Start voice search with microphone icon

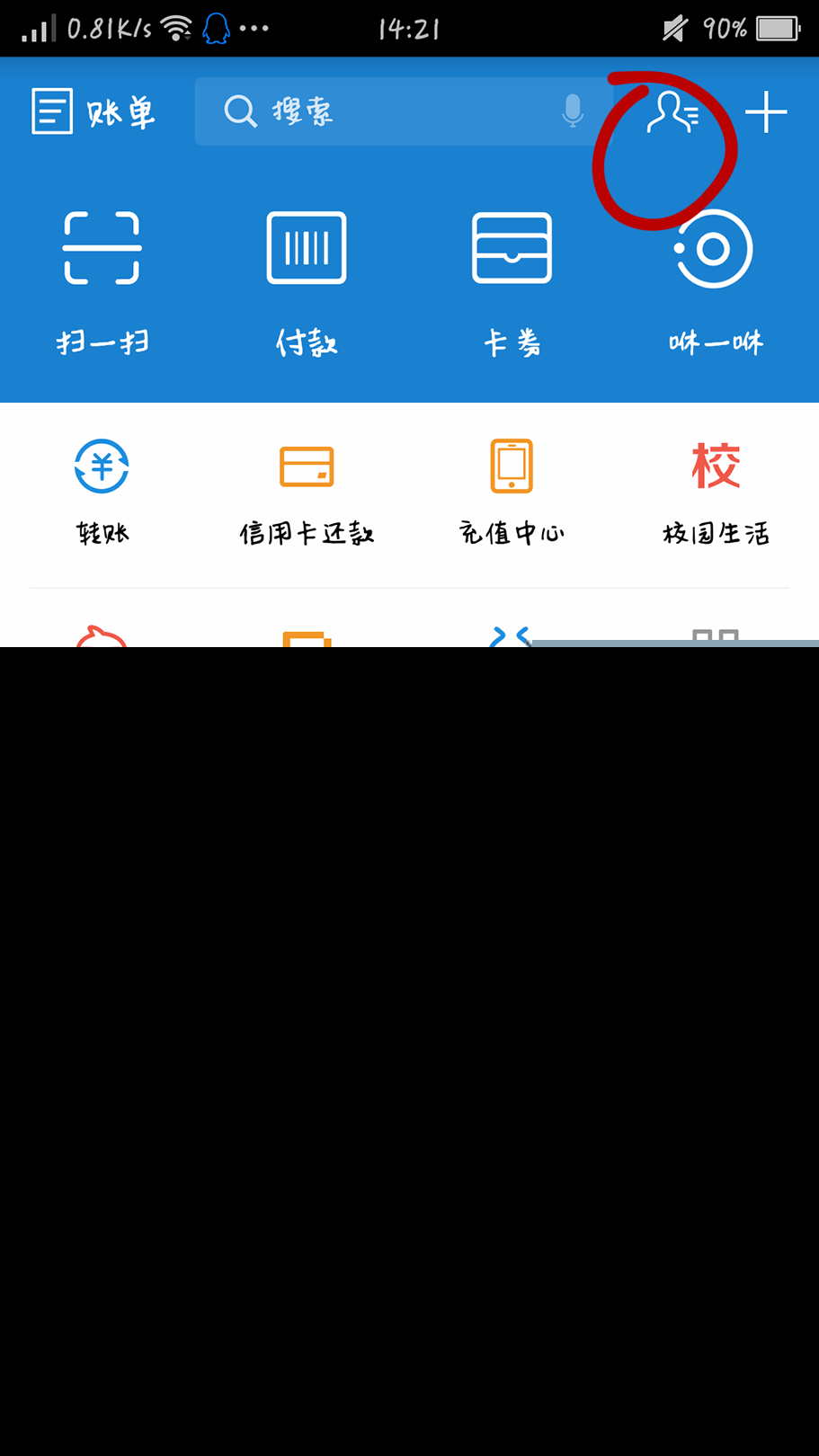coord(573,111)
